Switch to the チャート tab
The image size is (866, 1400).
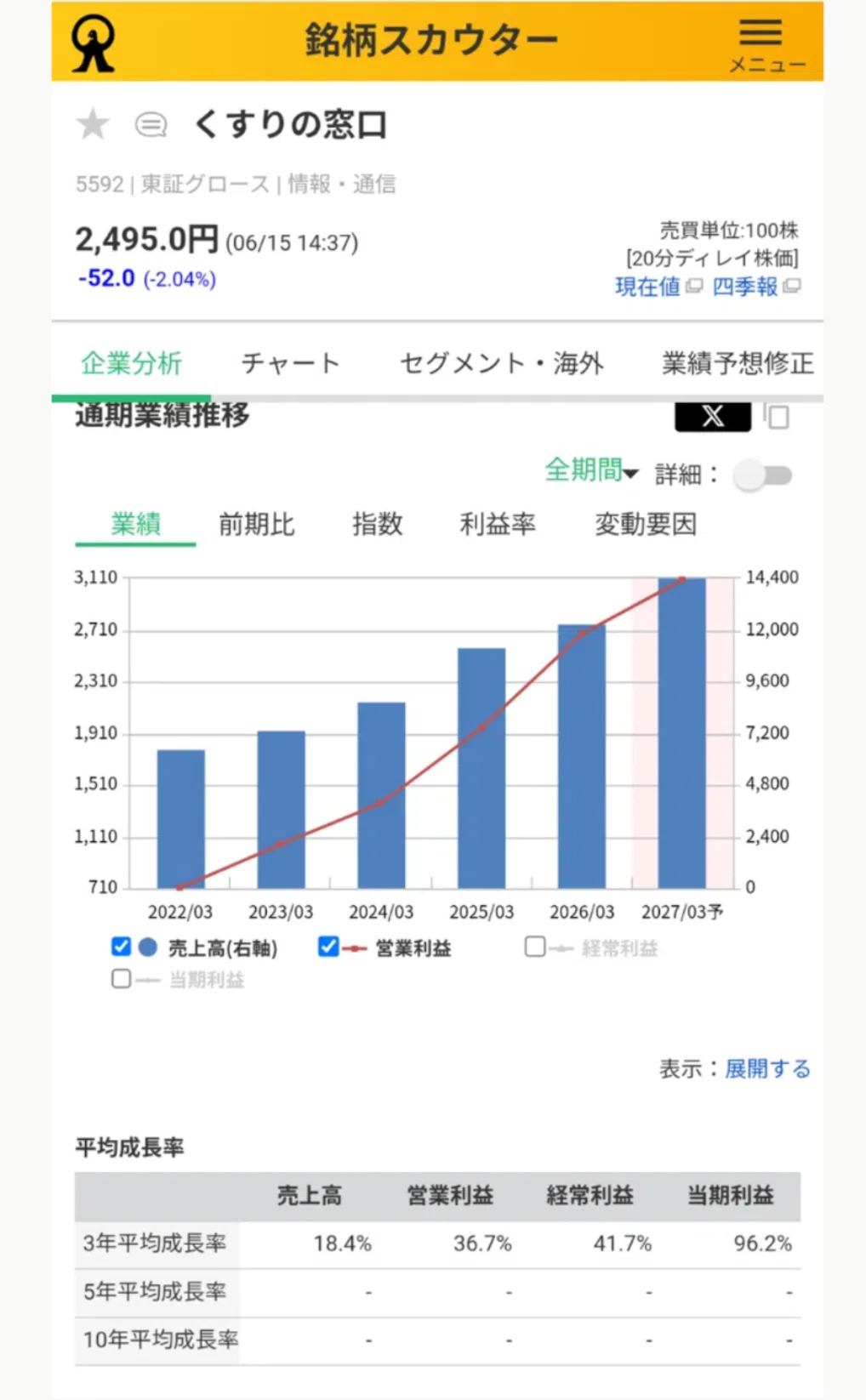[290, 363]
